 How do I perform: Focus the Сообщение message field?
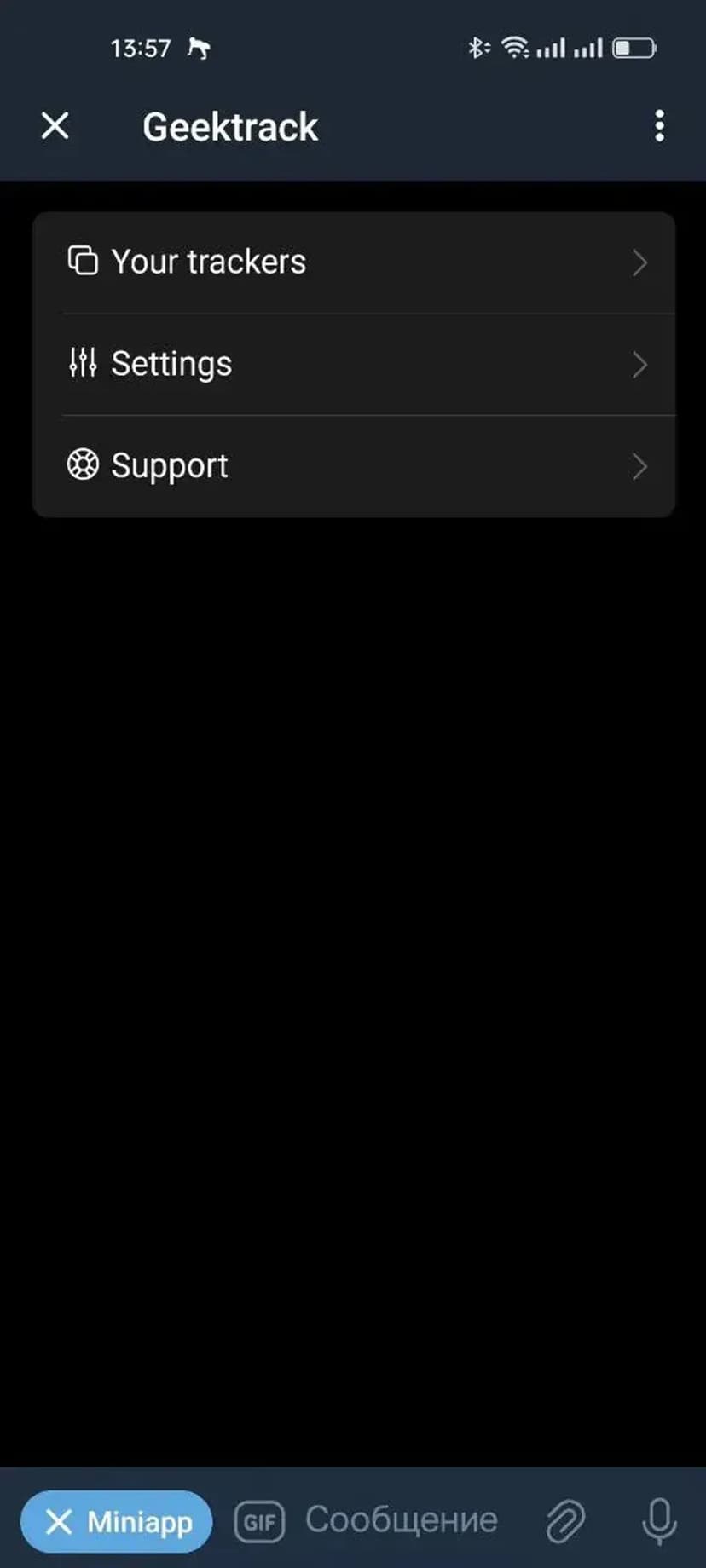coord(401,1520)
